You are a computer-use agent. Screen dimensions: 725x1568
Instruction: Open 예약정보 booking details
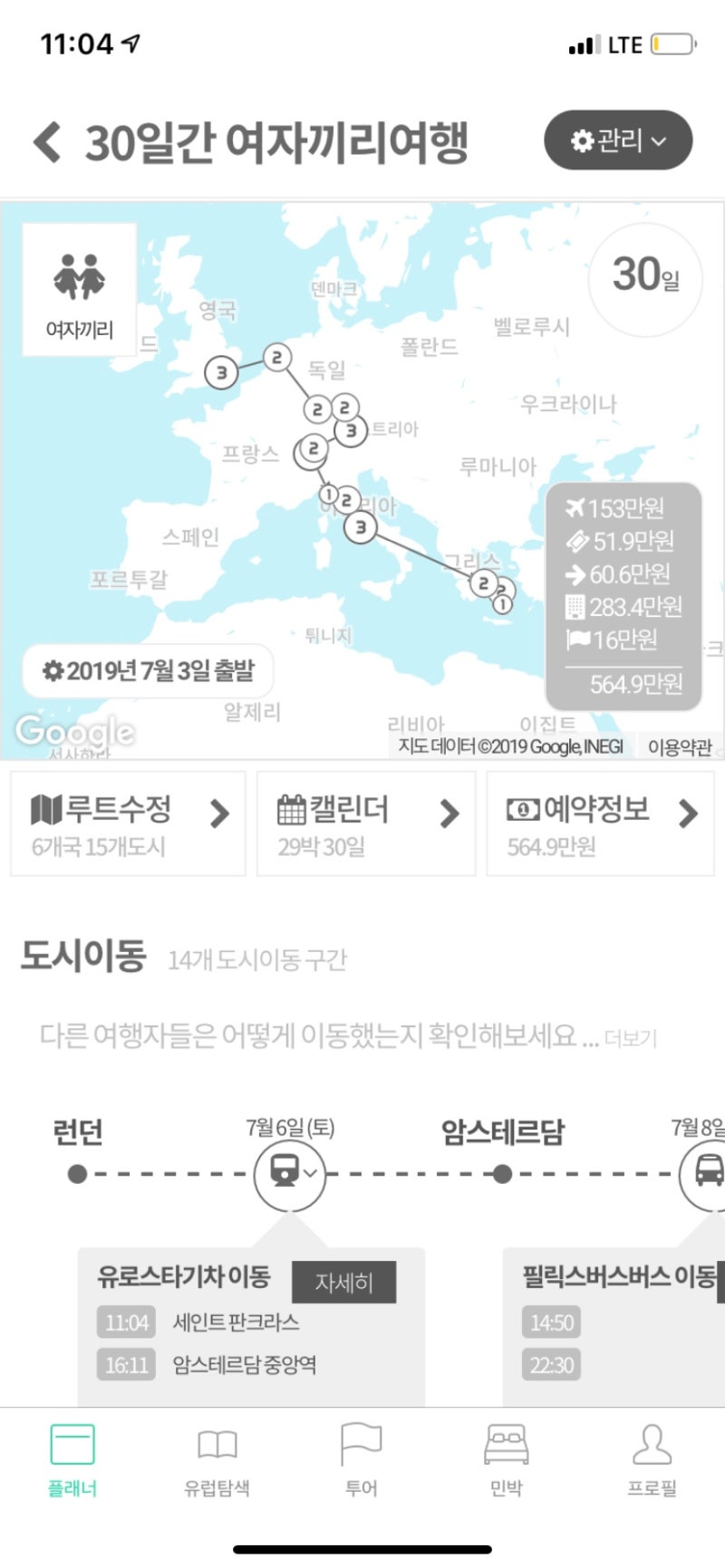(x=600, y=823)
